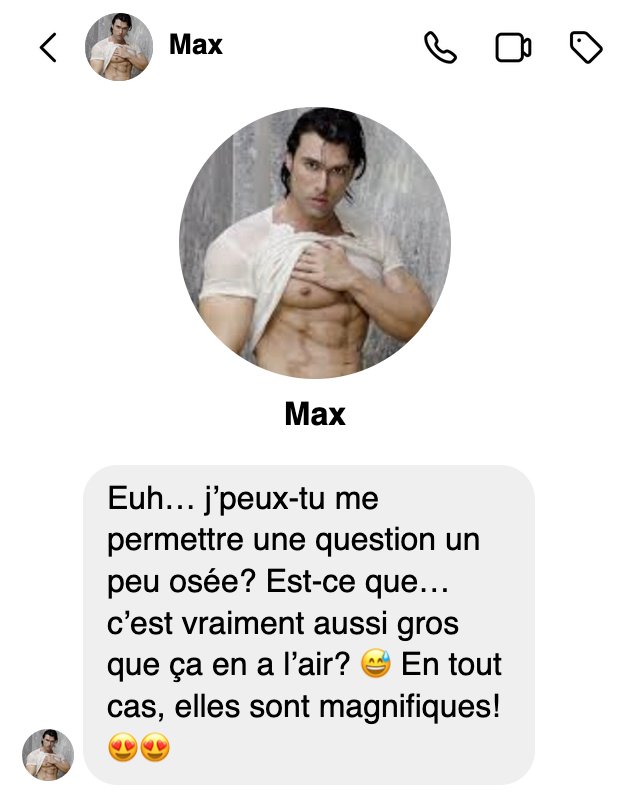
Task: Open the label tag option
Action: click(x=586, y=47)
